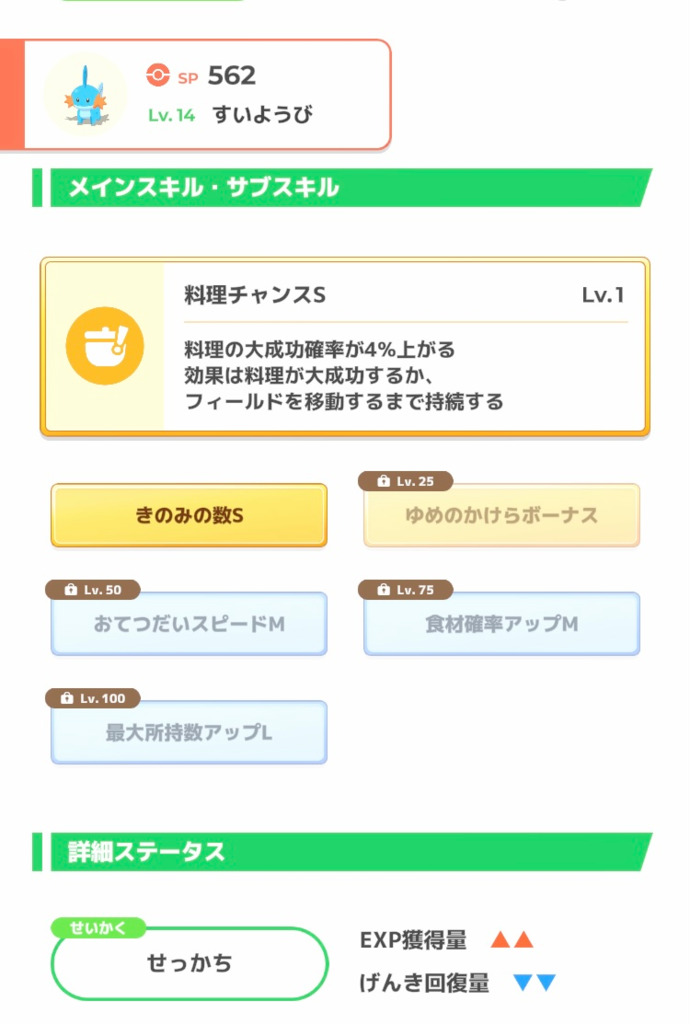Viewport: 690px width, 1024px height.
Task: View locked おてつだいスピードM sub skill
Action: [189, 624]
